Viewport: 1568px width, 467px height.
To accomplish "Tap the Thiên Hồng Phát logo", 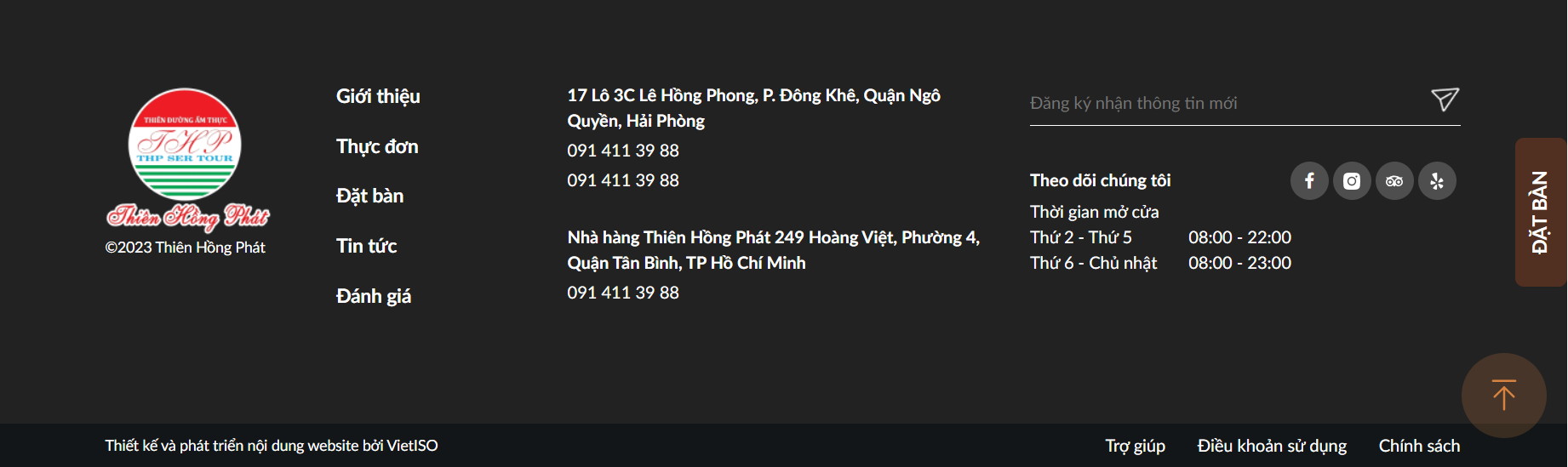I will (186, 159).
